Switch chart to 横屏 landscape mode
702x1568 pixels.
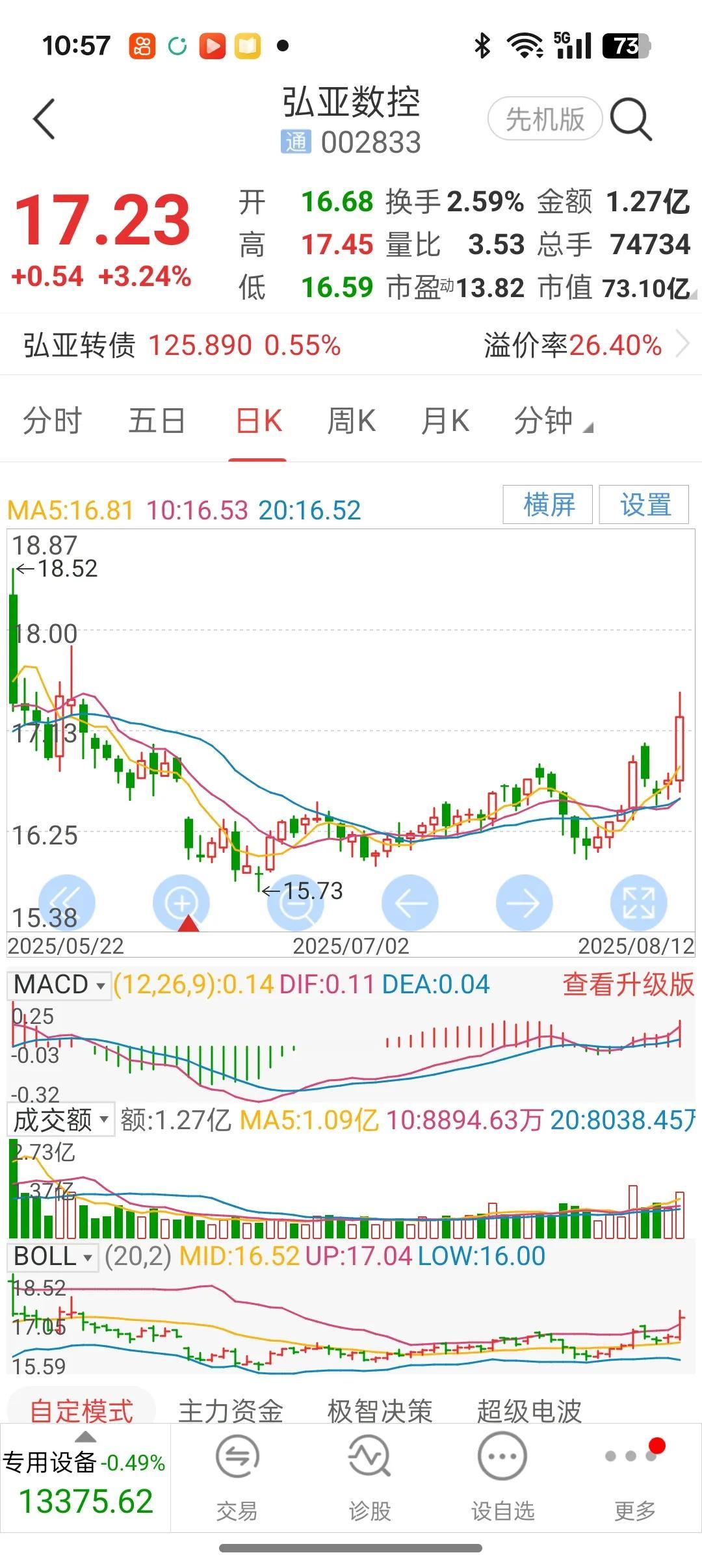[x=548, y=504]
